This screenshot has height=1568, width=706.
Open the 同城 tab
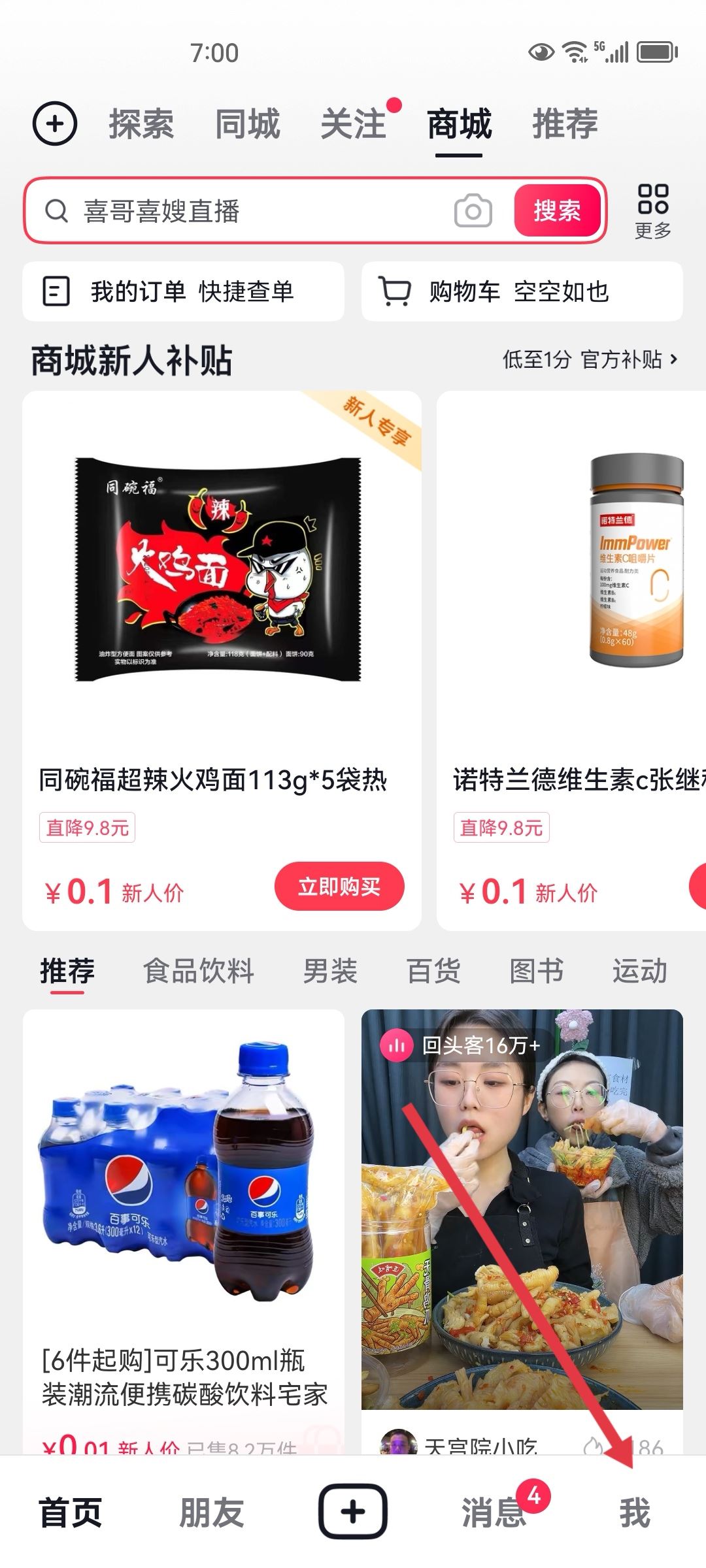pyautogui.click(x=249, y=123)
